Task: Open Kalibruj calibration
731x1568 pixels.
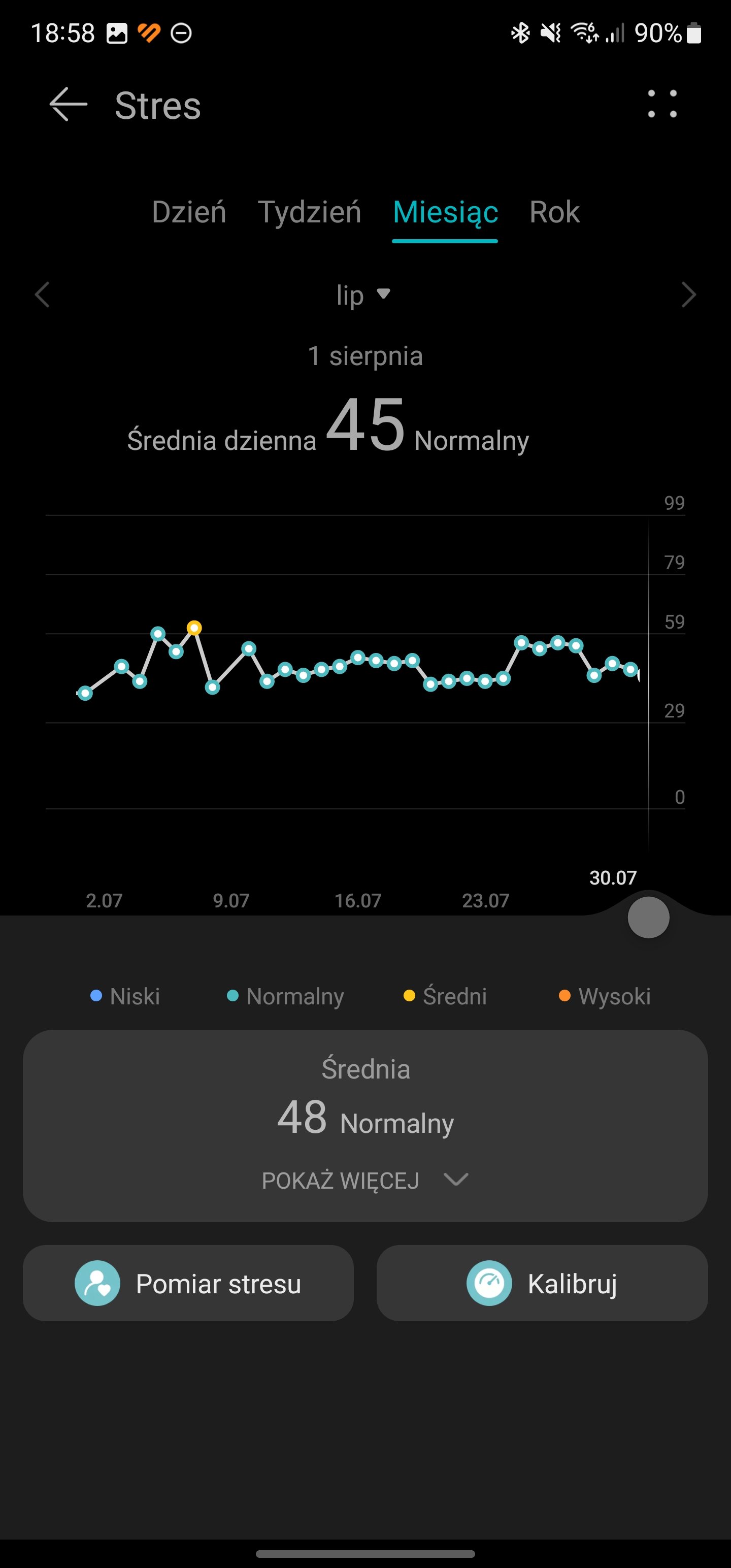Action: 542,1283
